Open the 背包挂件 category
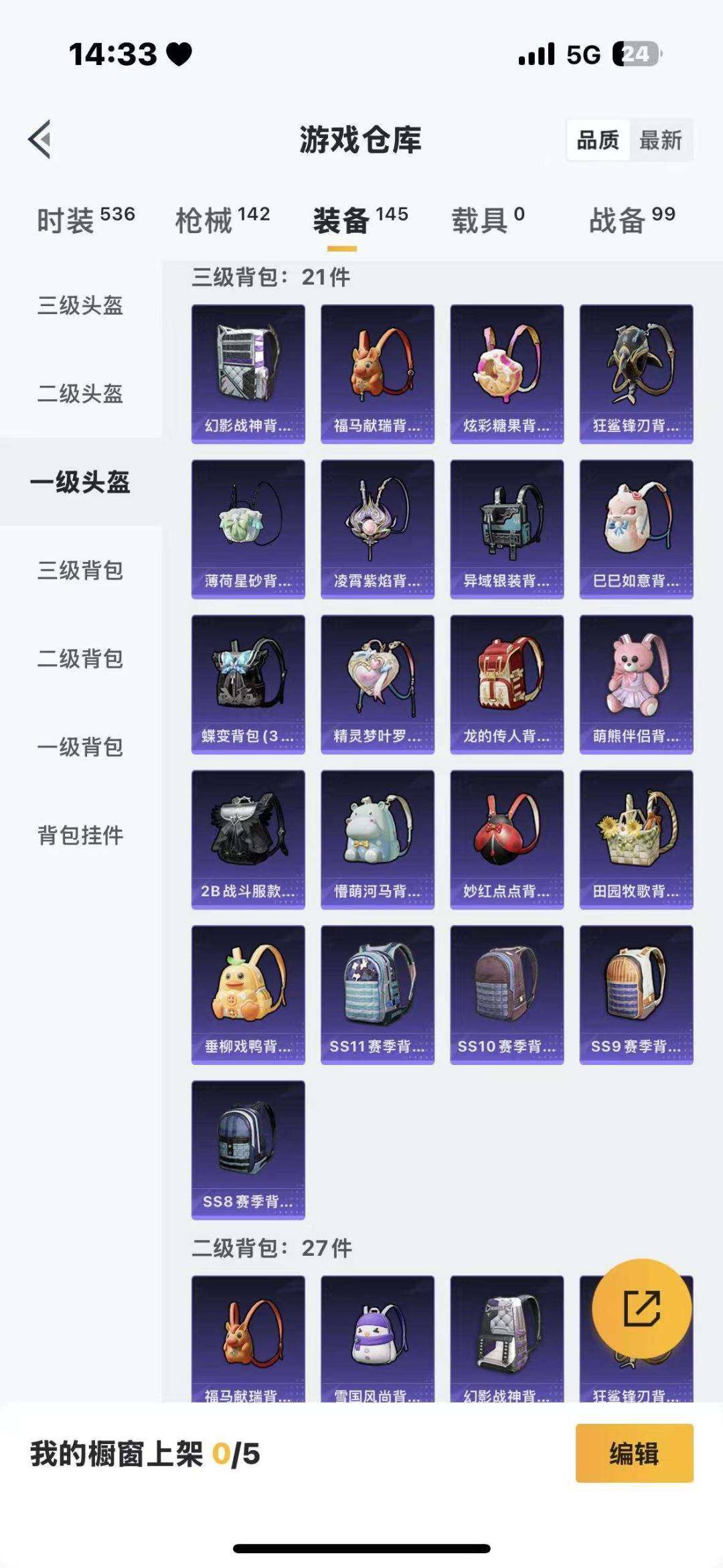 pyautogui.click(x=80, y=835)
